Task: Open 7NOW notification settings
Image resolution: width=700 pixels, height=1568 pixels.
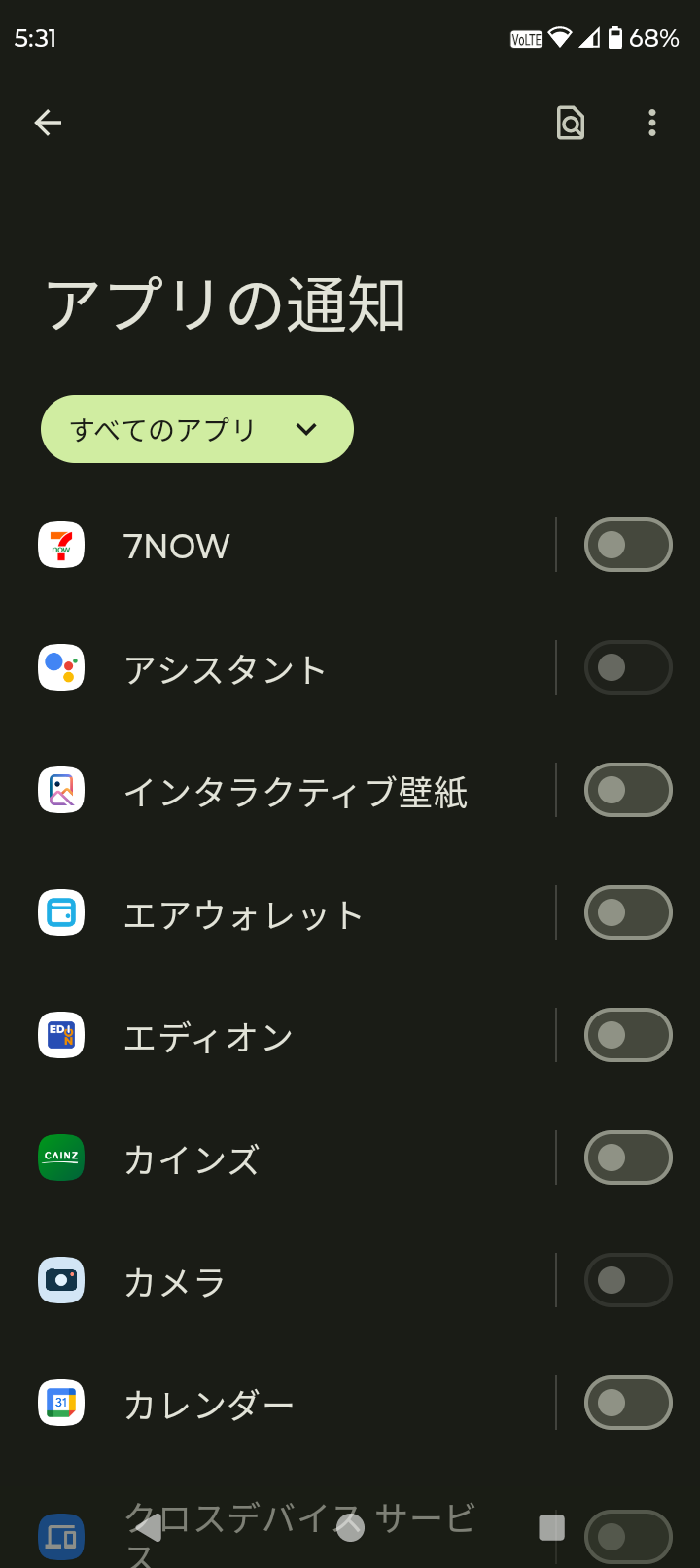Action: pos(292,546)
